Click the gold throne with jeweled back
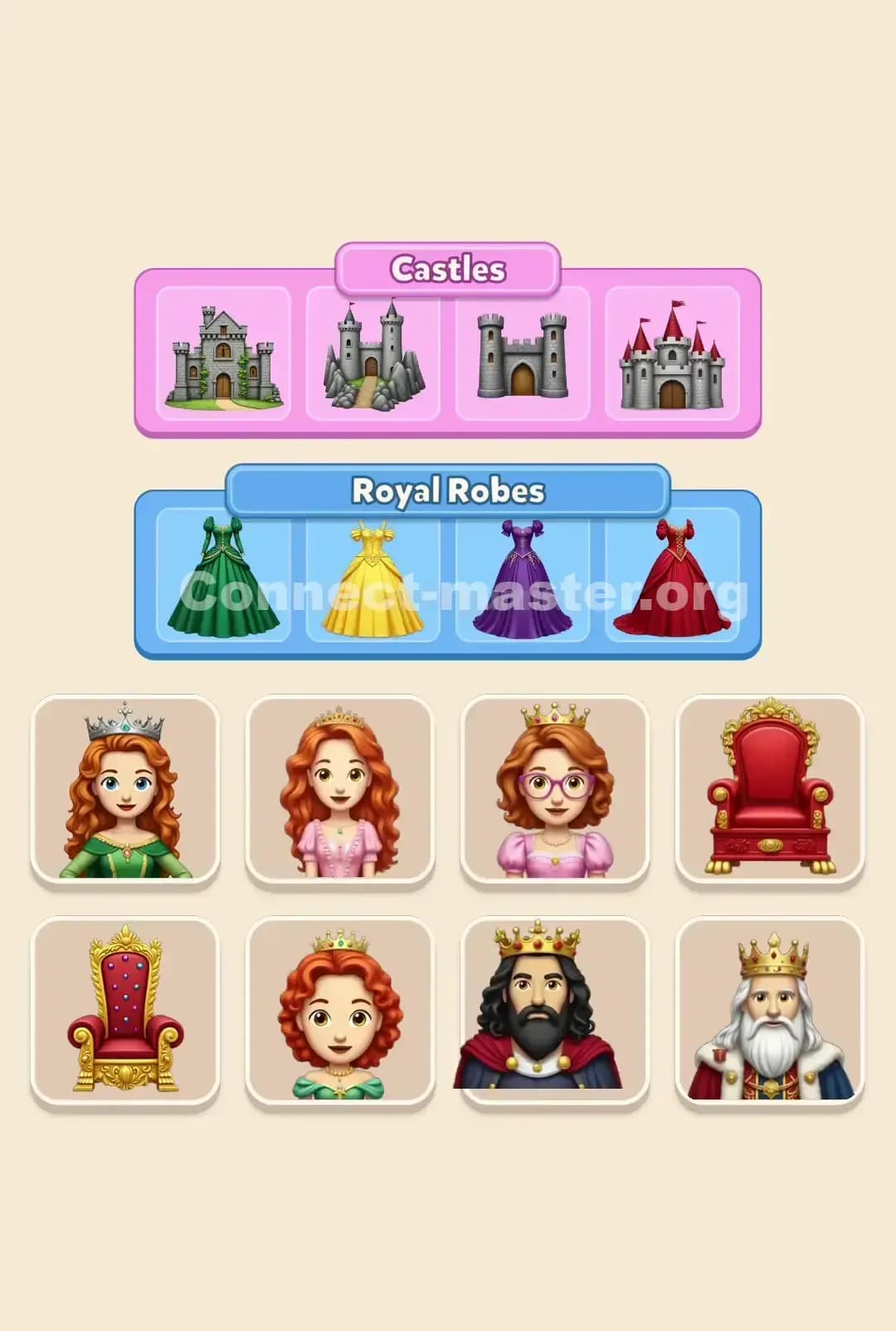Viewport: 896px width, 1331px height. point(123,1012)
